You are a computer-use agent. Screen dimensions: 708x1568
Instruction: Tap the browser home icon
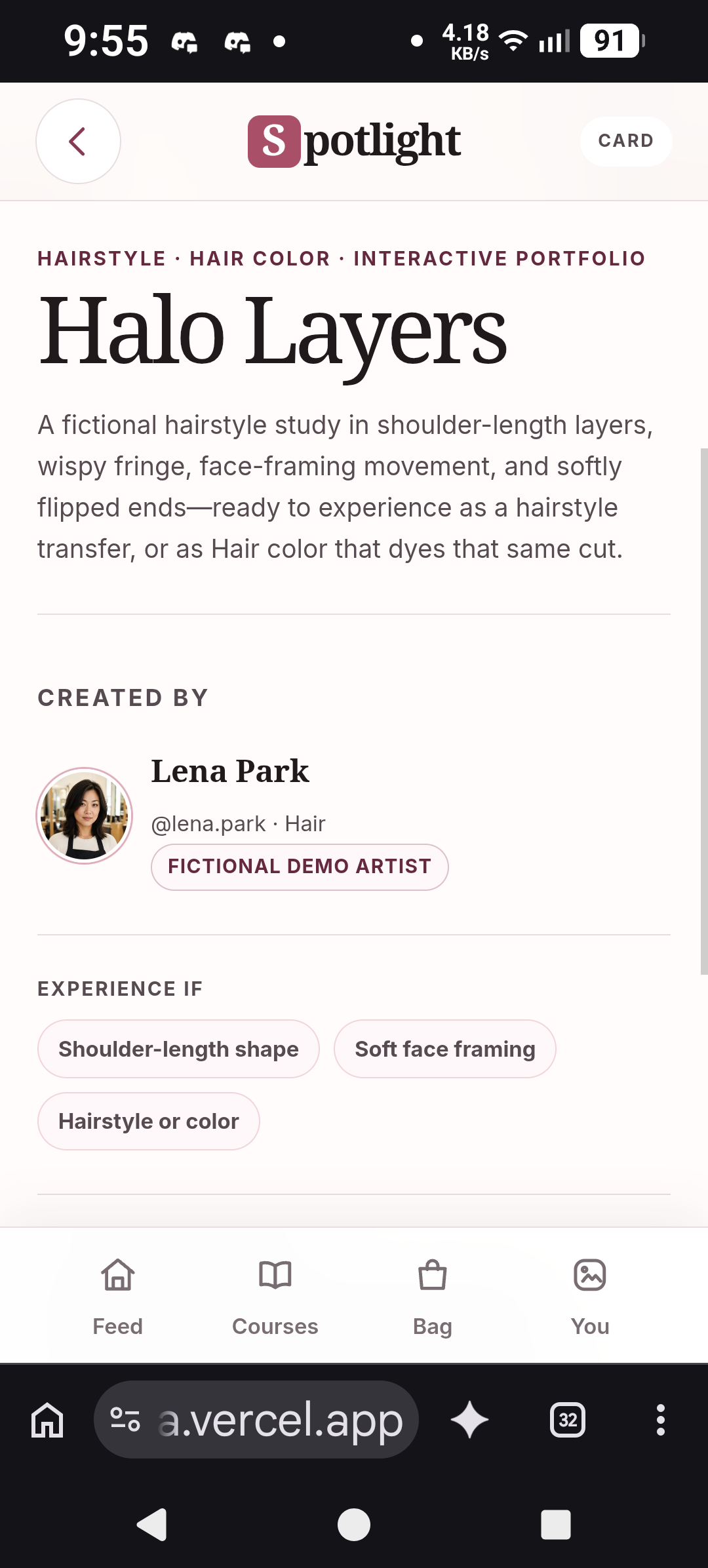point(48,1420)
